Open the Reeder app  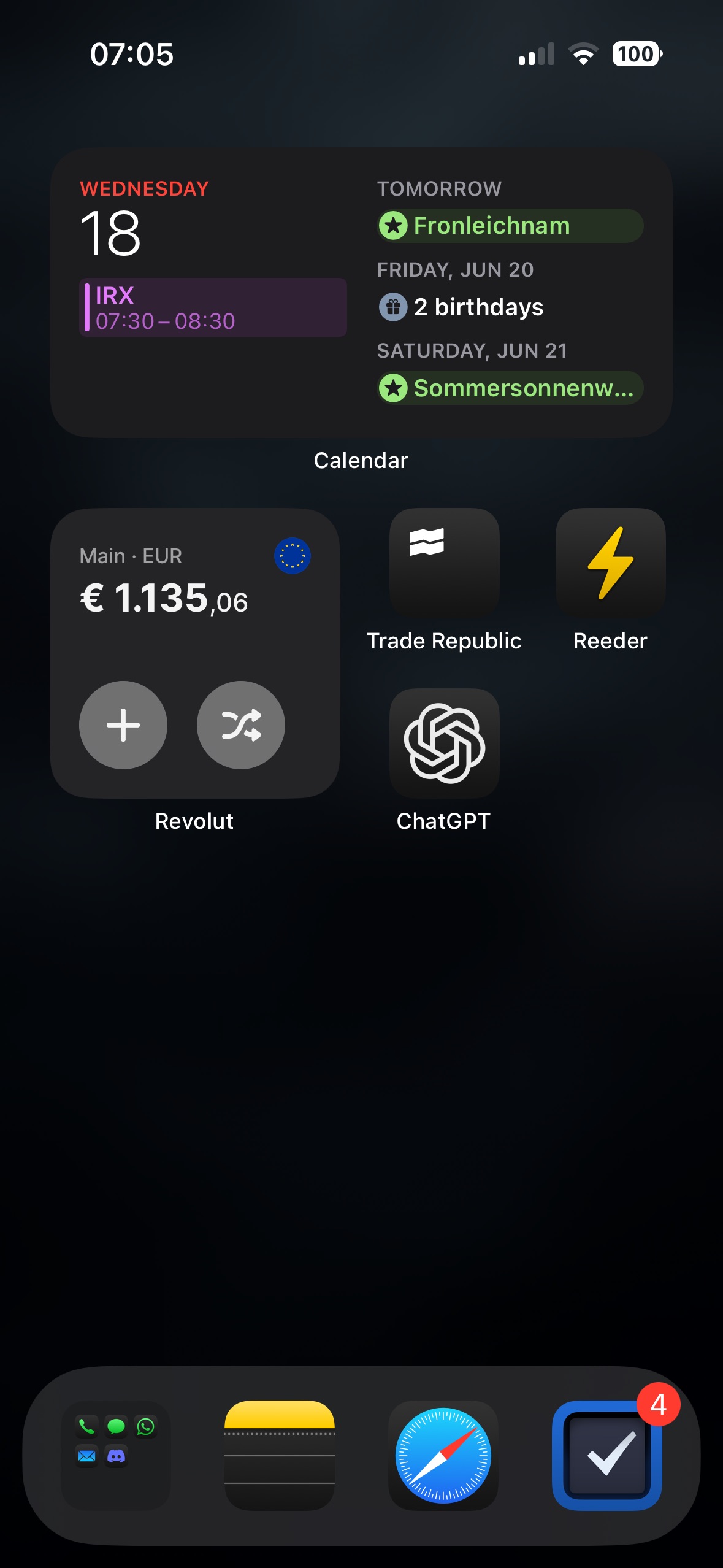point(610,563)
